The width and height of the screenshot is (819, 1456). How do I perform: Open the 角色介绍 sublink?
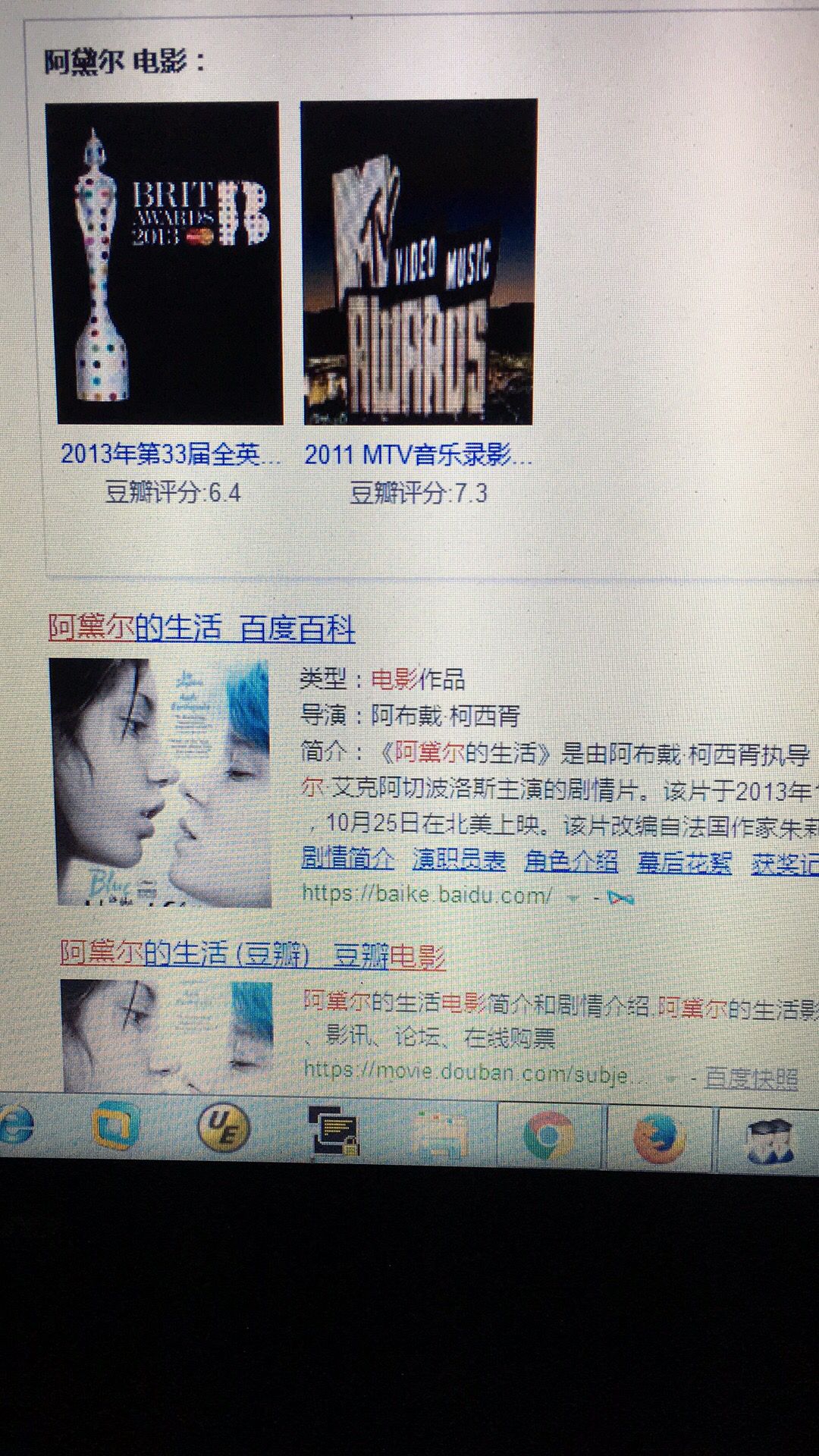pos(570,861)
